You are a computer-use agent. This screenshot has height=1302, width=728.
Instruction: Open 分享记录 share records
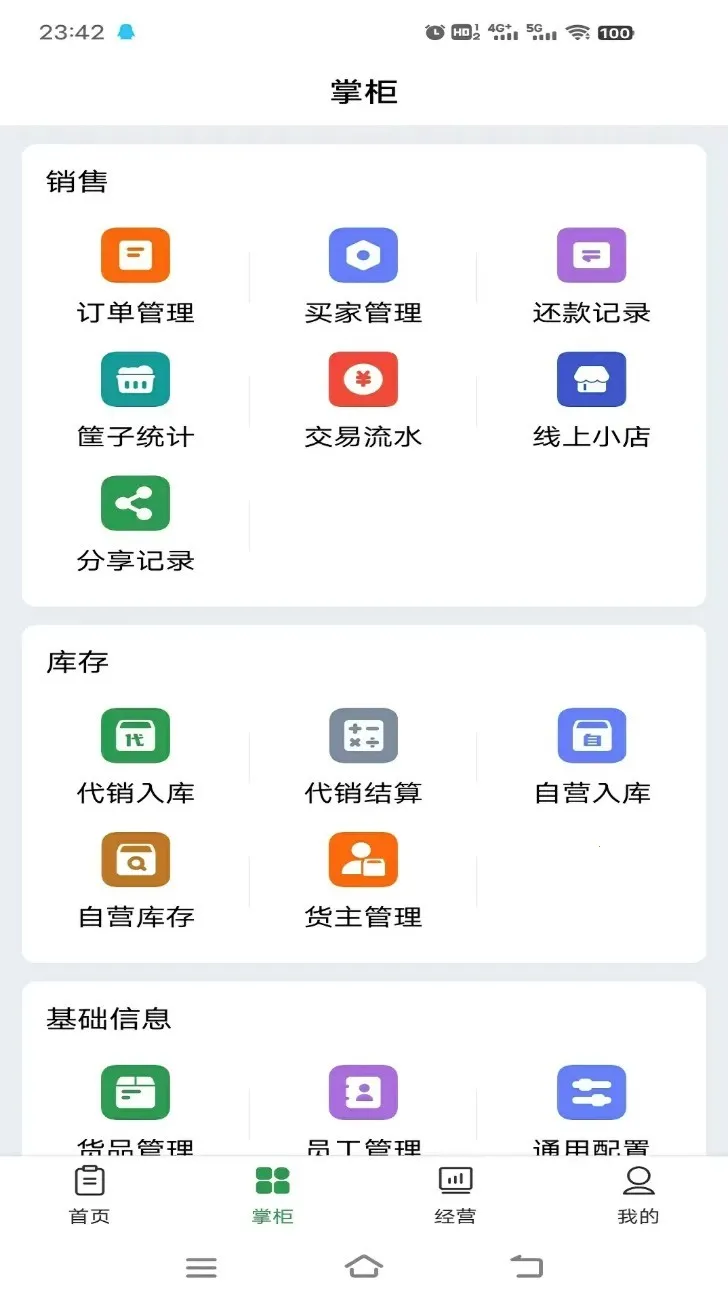tap(135, 503)
